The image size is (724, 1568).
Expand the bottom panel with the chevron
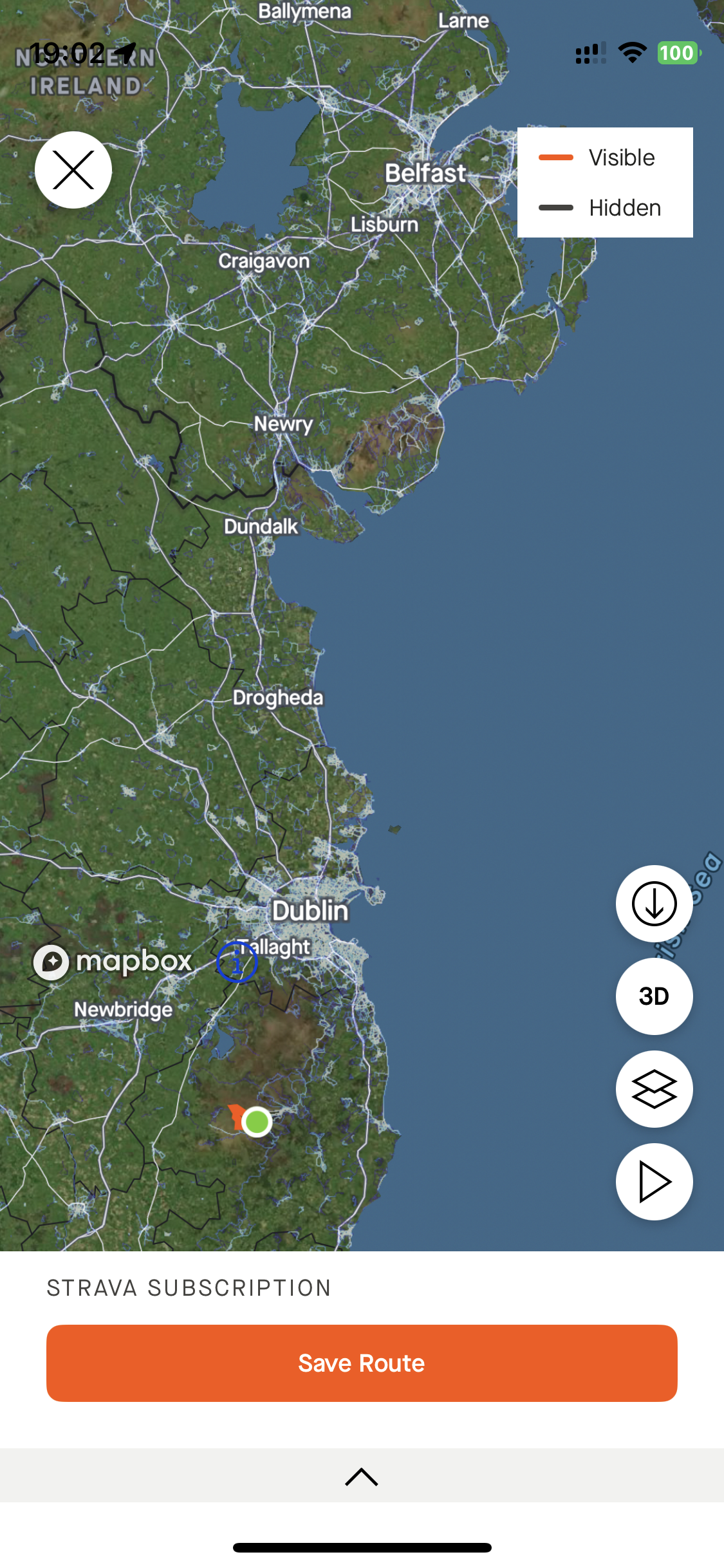point(362,1477)
